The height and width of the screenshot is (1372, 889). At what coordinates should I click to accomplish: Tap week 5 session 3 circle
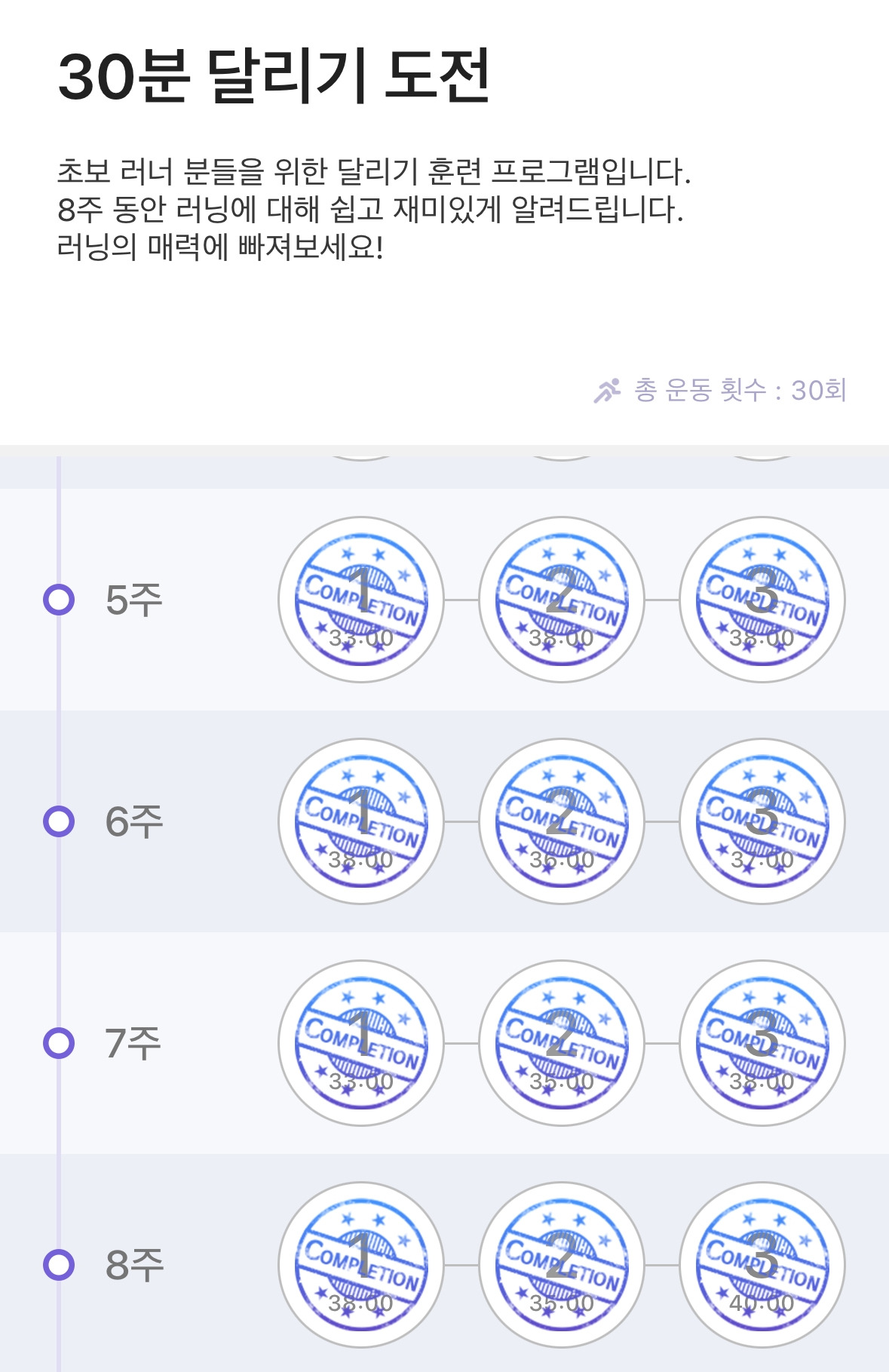coord(762,600)
